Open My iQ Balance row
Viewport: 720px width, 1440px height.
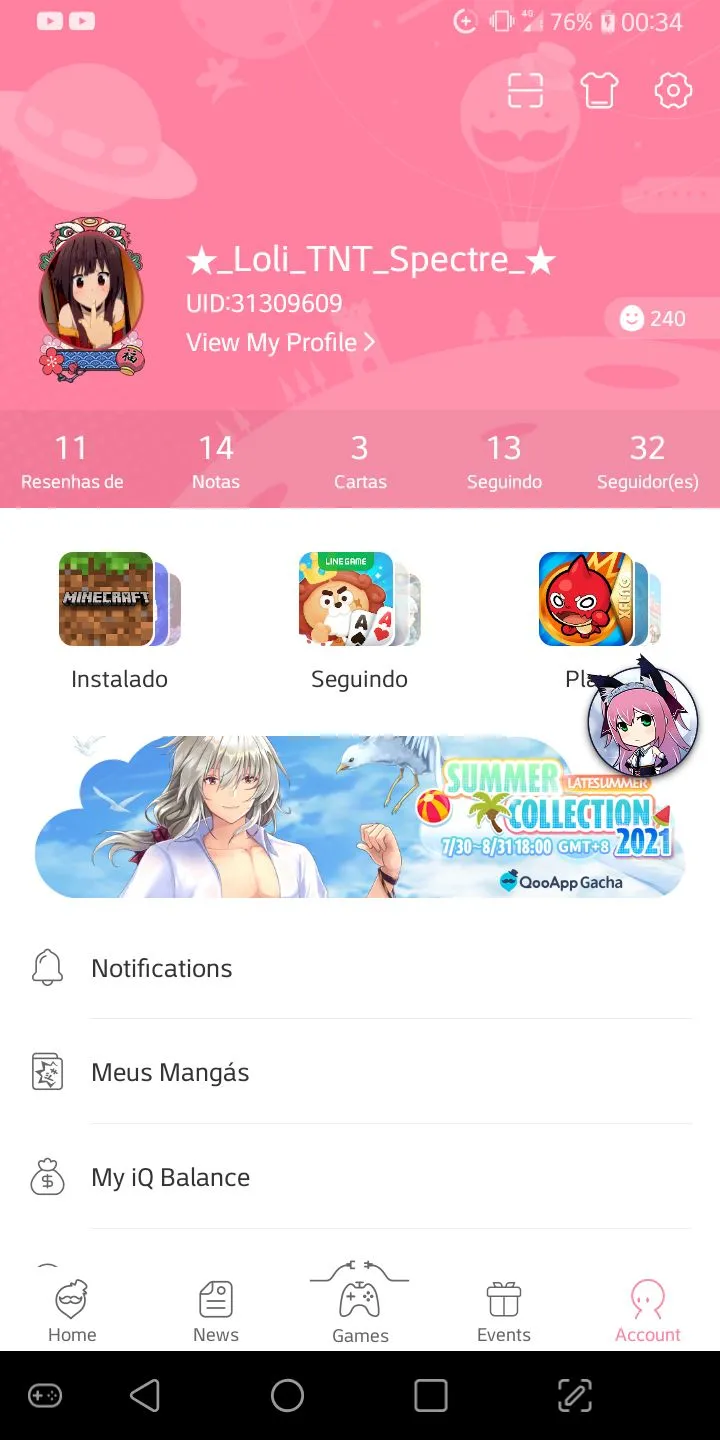[360, 1177]
